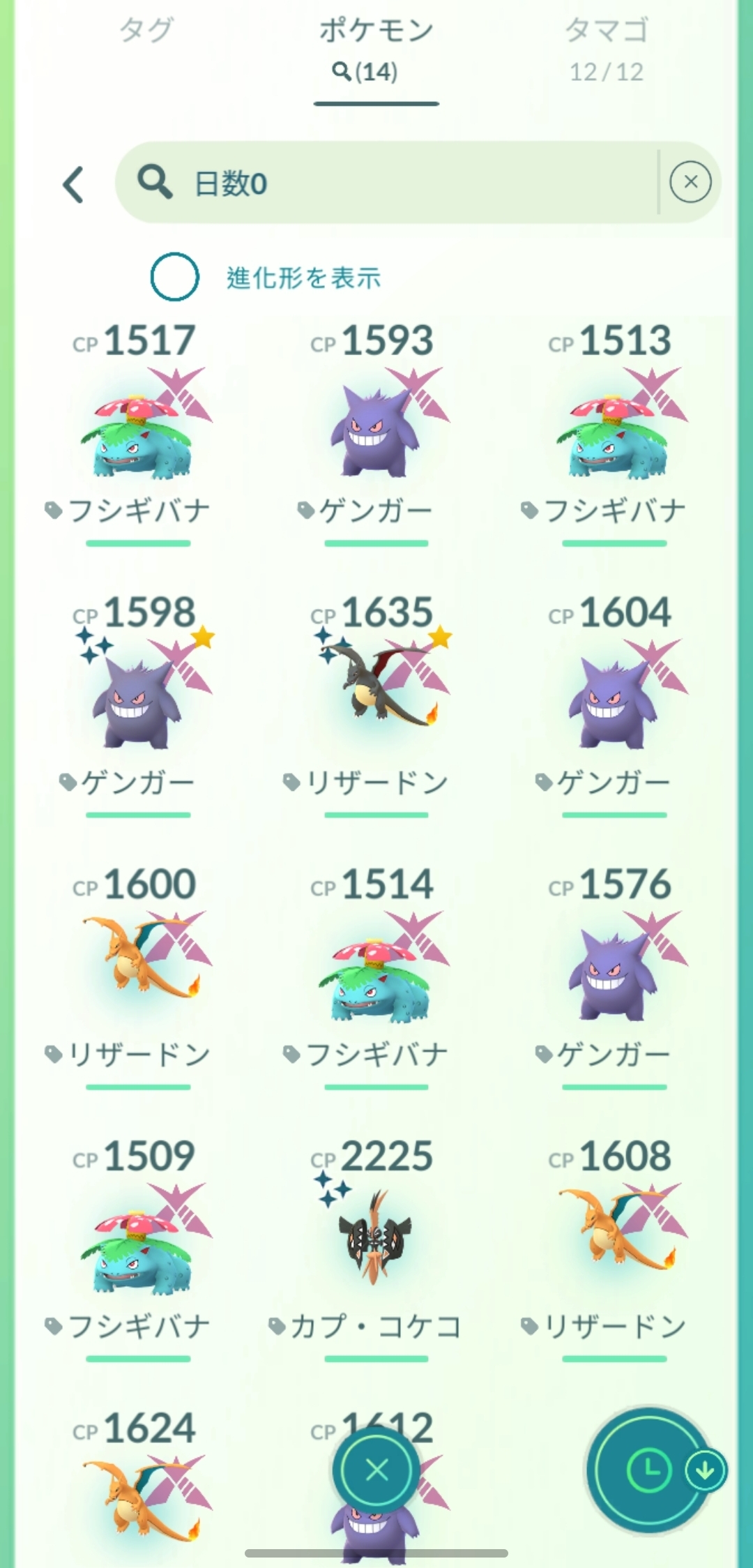Screen dimensions: 753x1568
Task: Tap the search field containing 日数0
Action: 390,183
